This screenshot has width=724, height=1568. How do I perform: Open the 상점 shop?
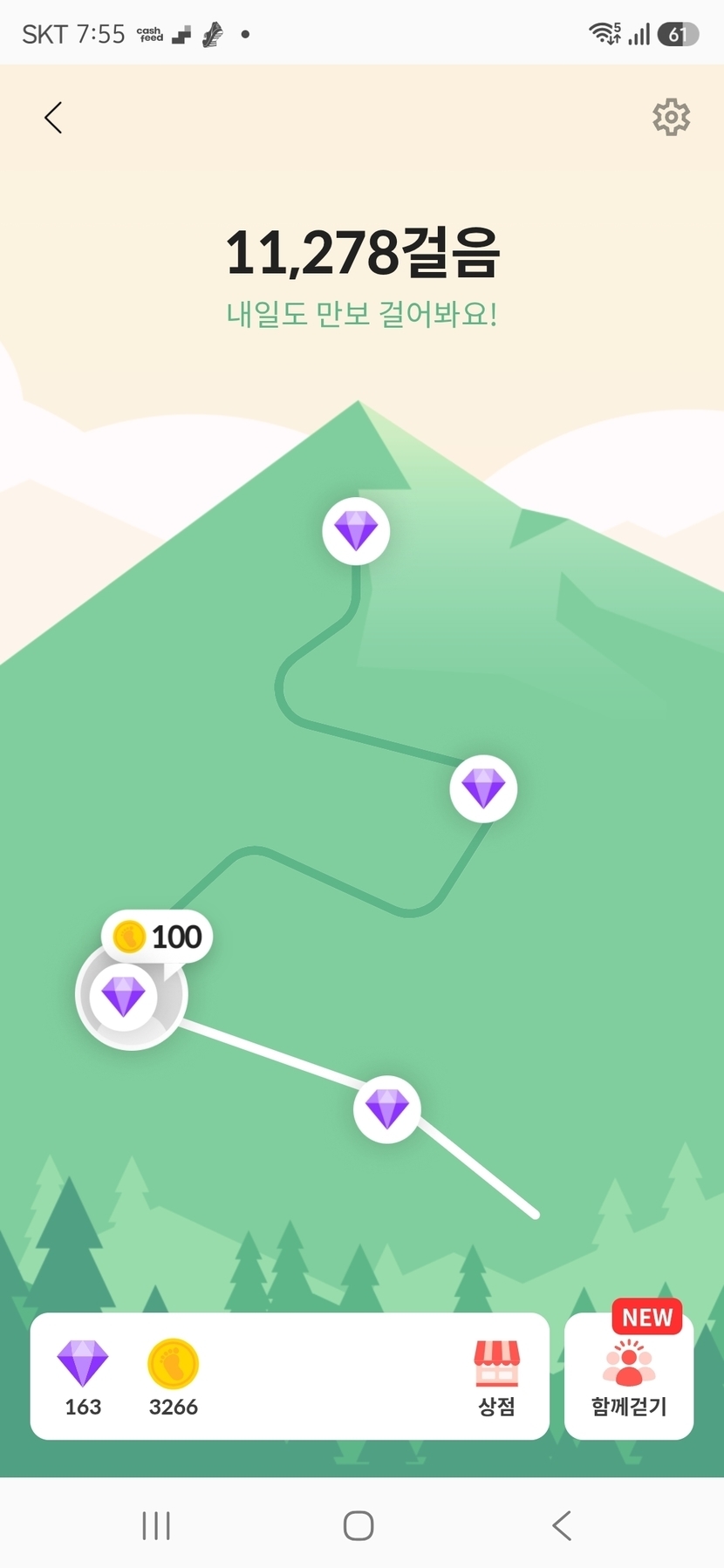(496, 1378)
